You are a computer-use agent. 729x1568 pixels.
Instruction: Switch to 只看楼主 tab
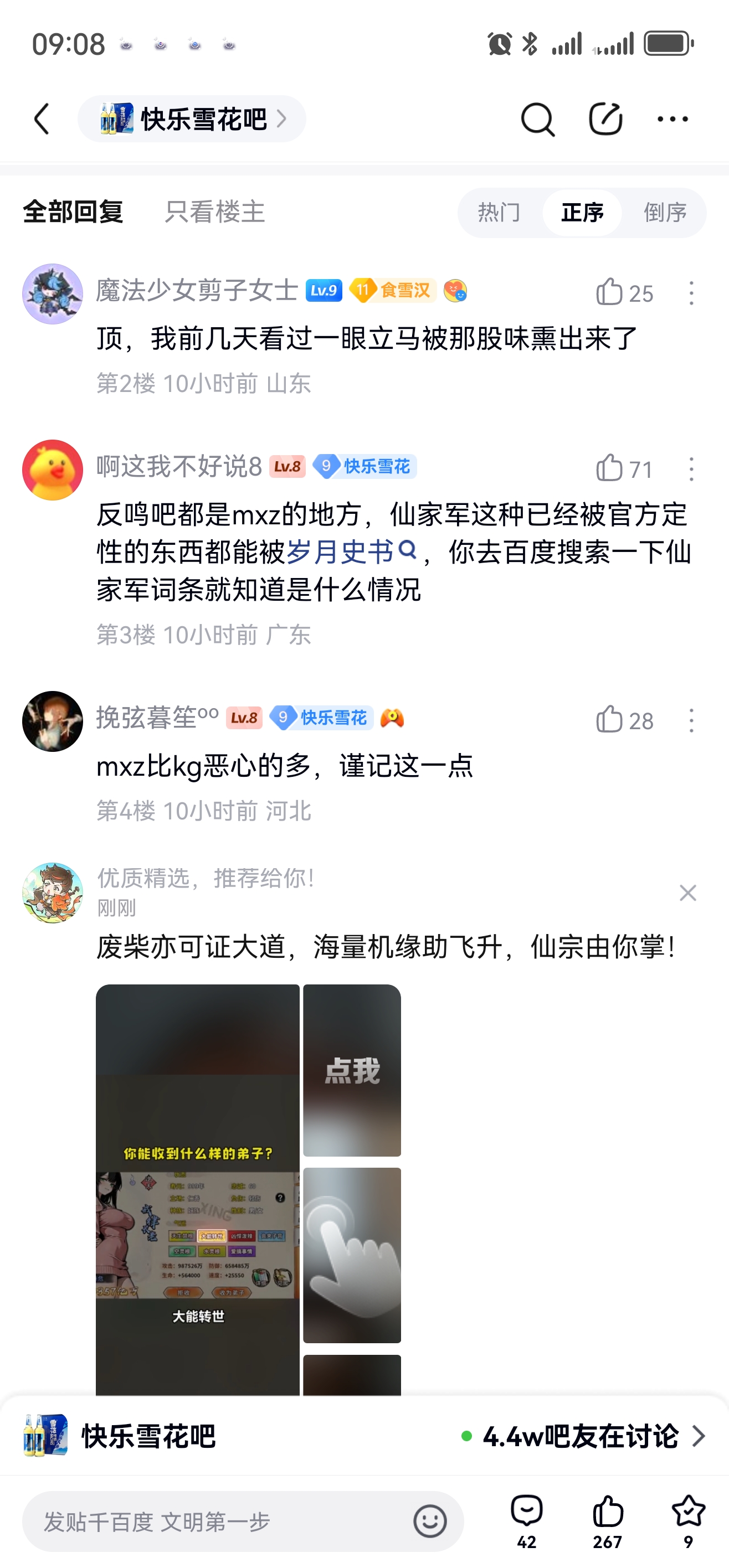click(x=214, y=213)
